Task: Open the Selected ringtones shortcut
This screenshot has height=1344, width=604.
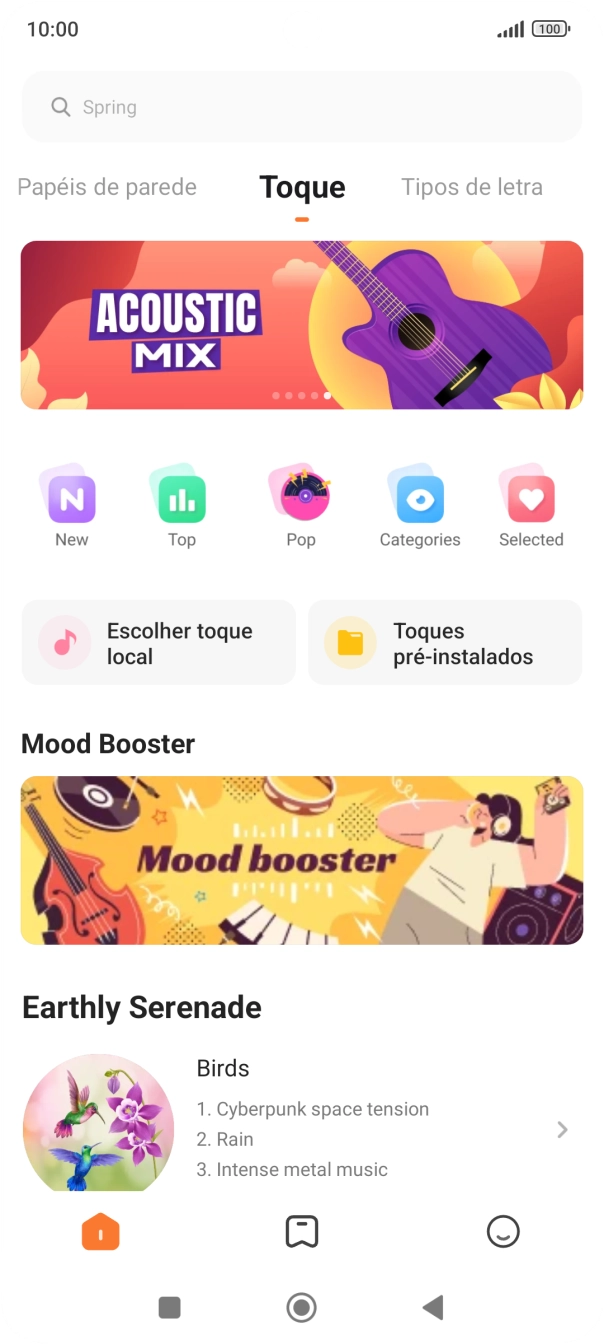Action: tap(531, 507)
